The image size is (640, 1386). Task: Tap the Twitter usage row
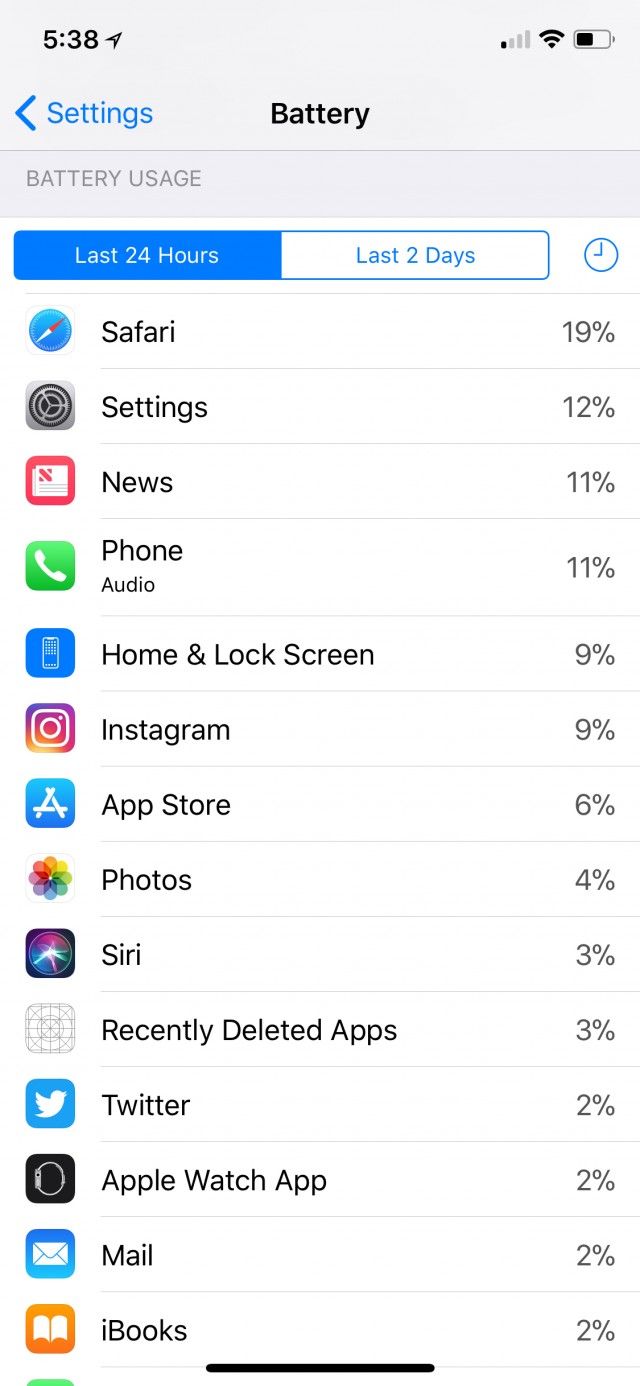point(320,1105)
